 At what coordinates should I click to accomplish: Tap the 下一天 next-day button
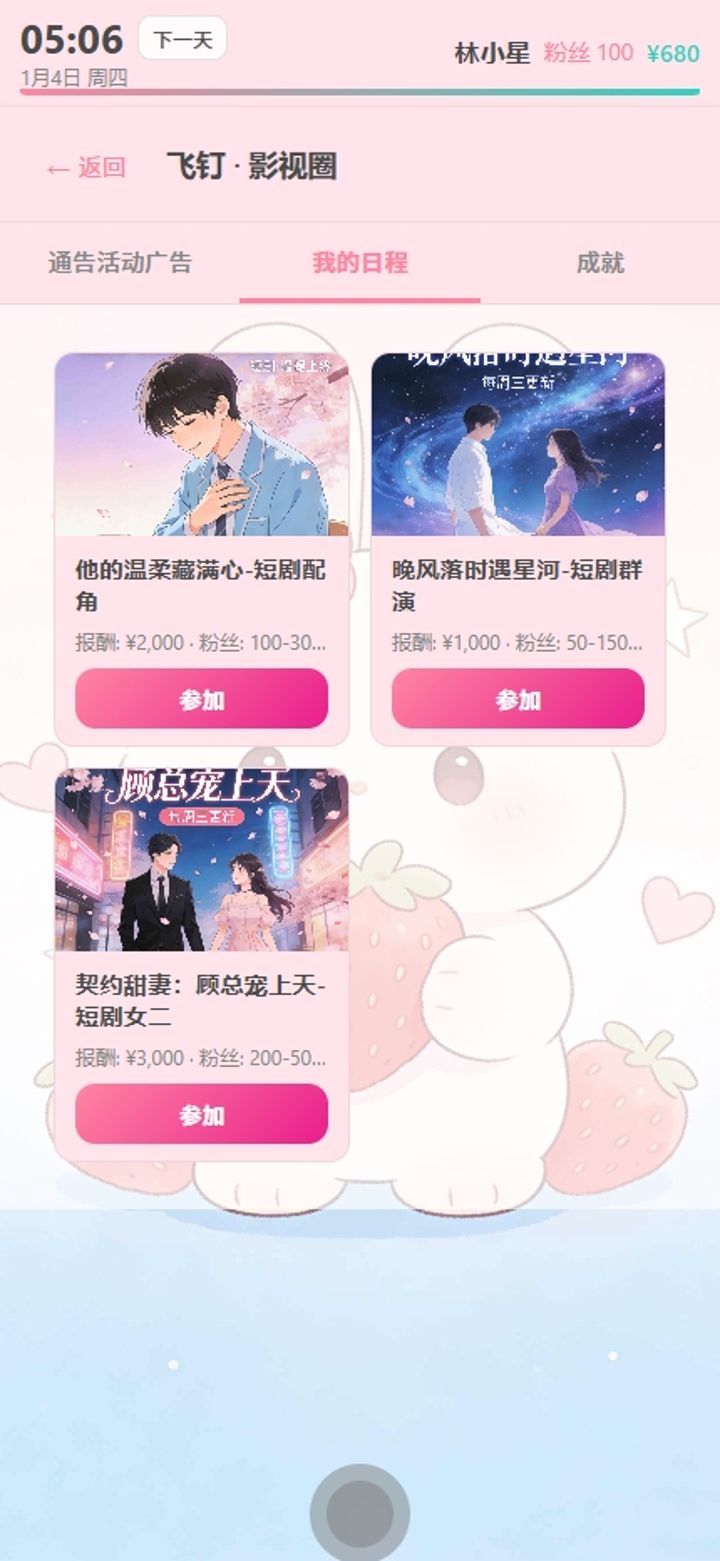point(182,39)
